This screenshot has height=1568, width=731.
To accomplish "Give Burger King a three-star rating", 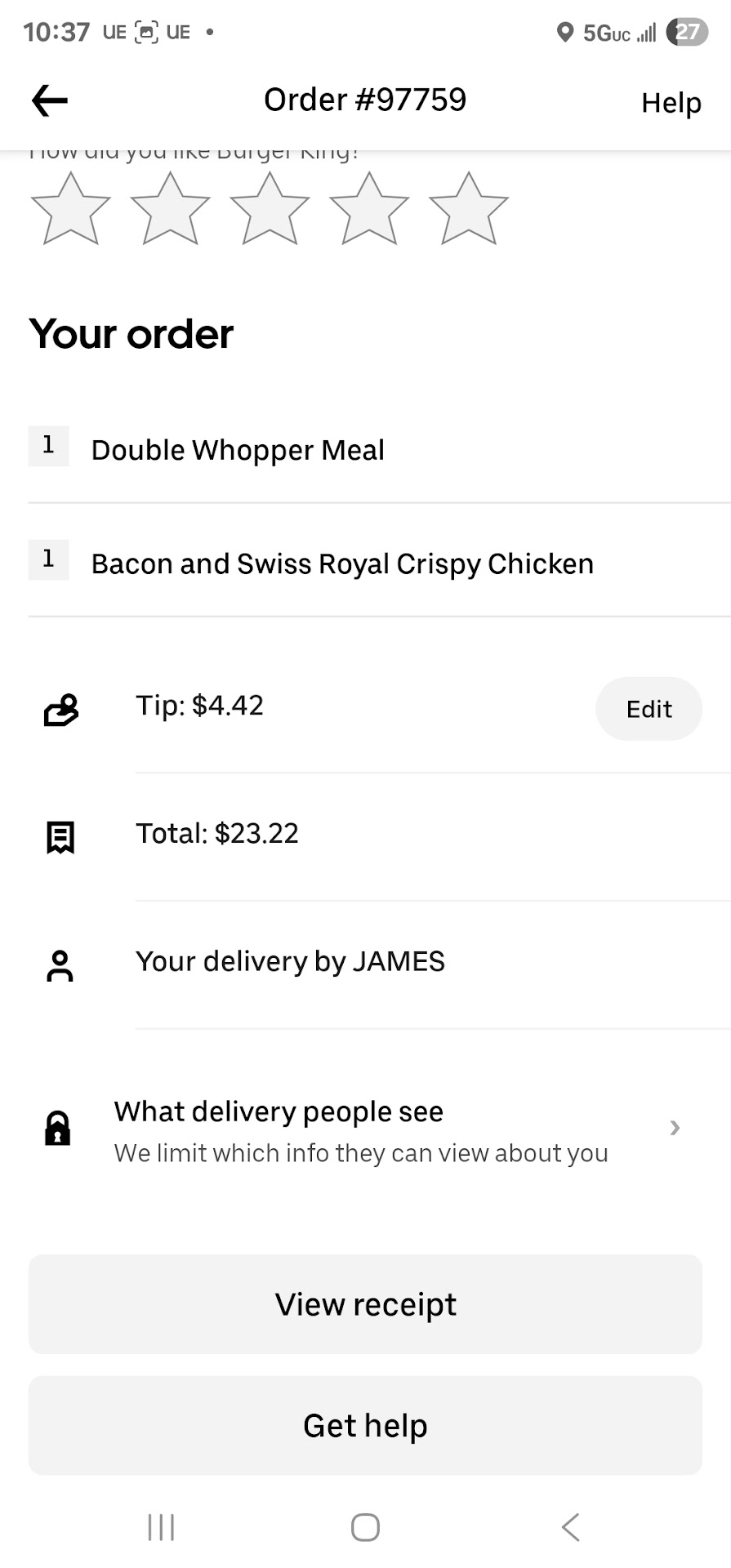I will 270,209.
